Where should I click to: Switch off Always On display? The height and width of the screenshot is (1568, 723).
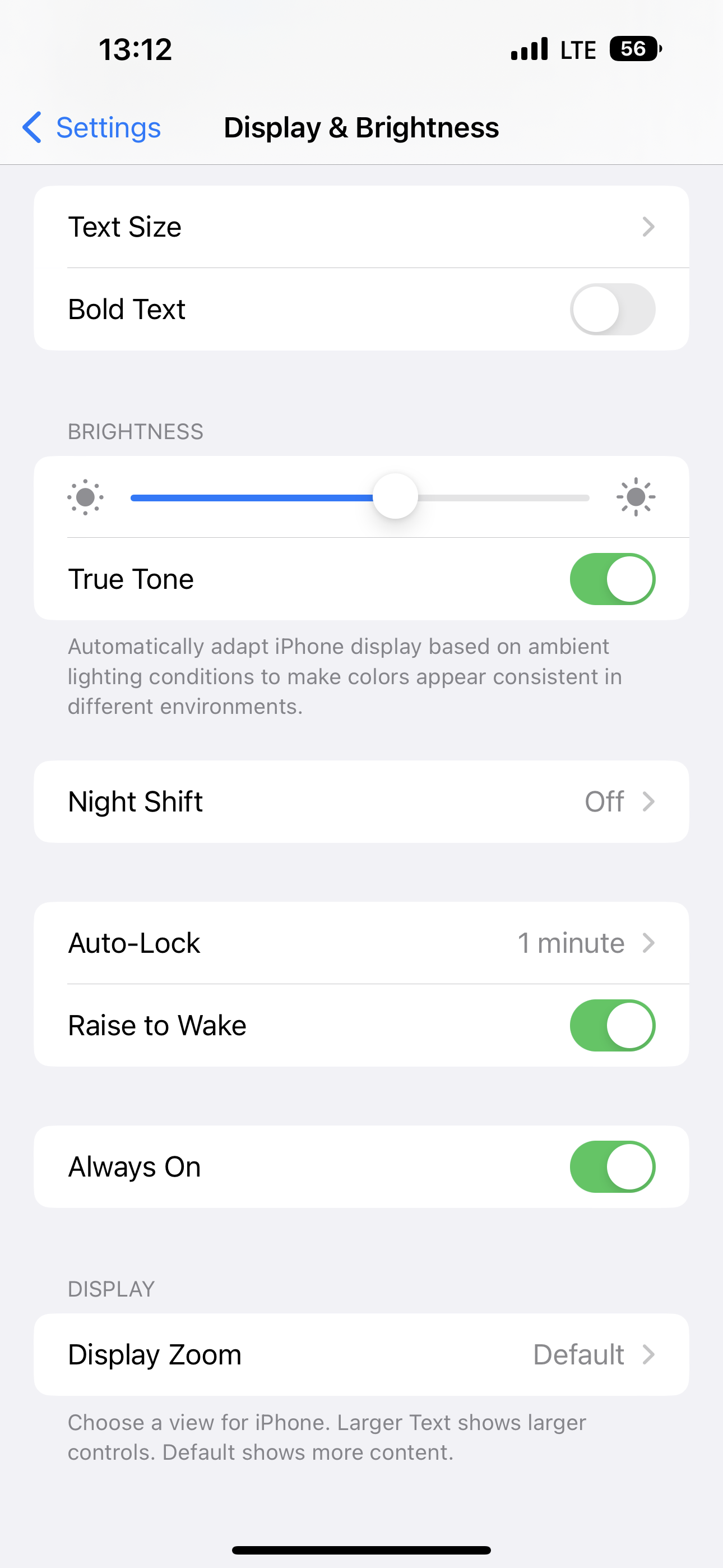click(x=612, y=1167)
